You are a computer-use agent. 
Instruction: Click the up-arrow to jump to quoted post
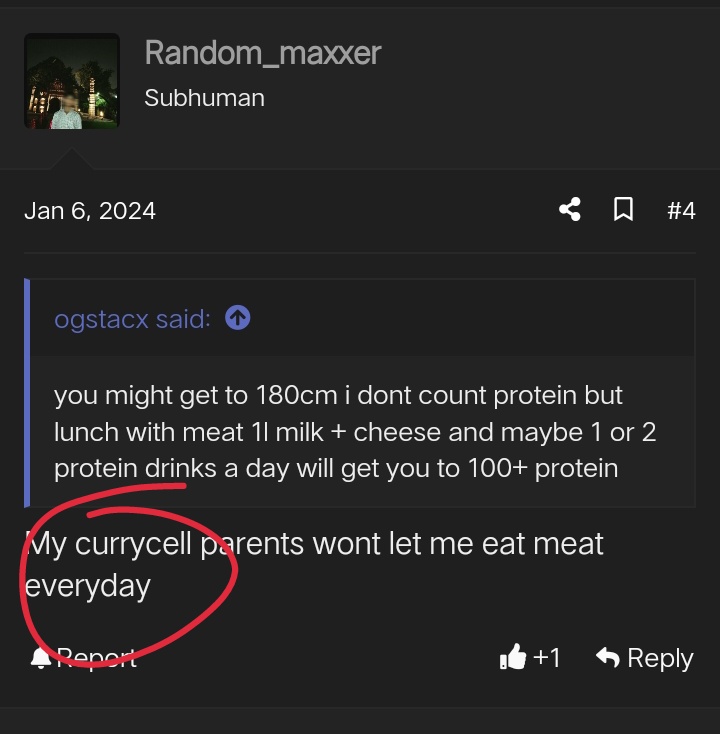[237, 318]
